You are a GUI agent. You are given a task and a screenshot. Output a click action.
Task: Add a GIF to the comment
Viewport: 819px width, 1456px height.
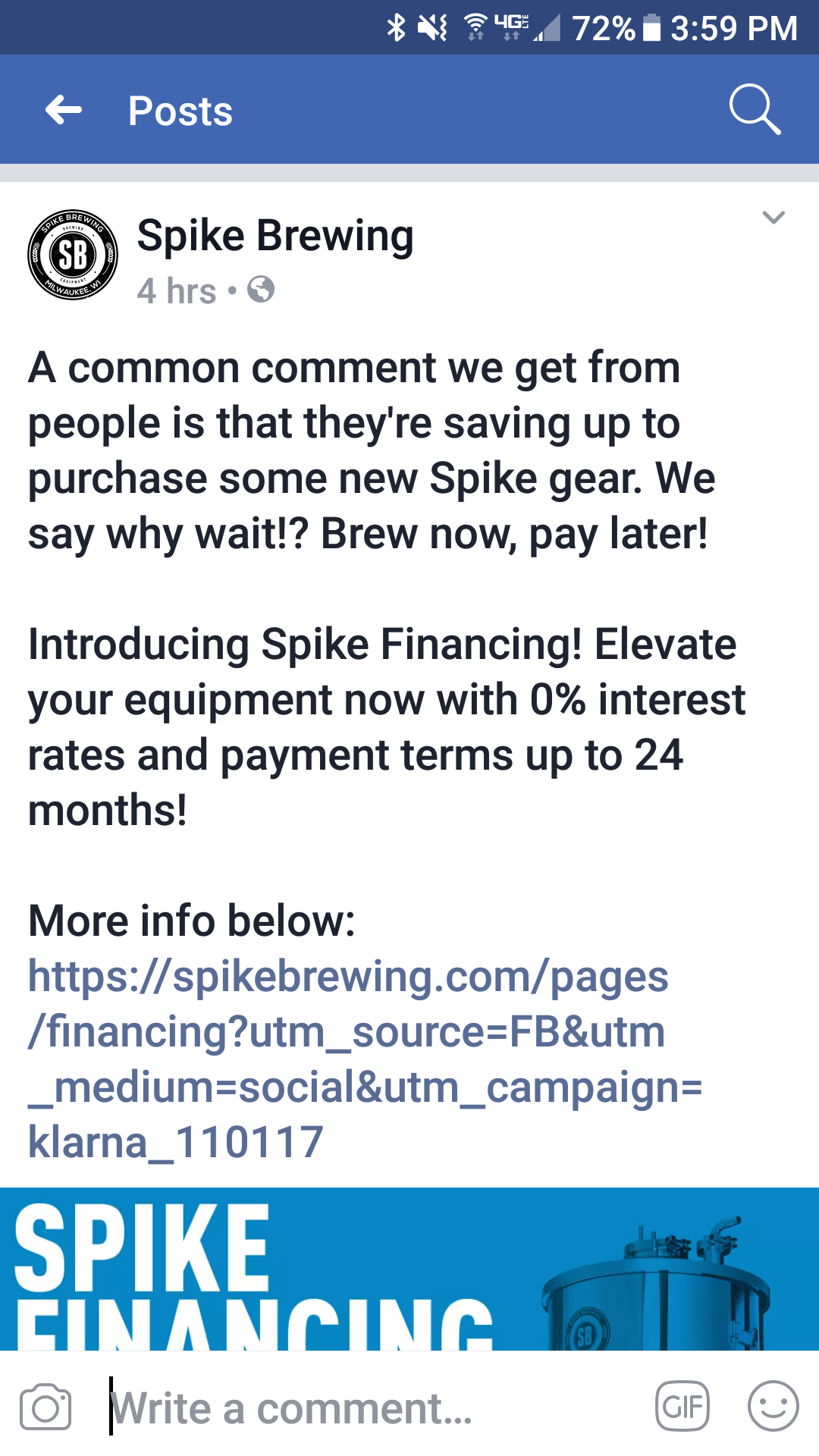(x=682, y=1407)
